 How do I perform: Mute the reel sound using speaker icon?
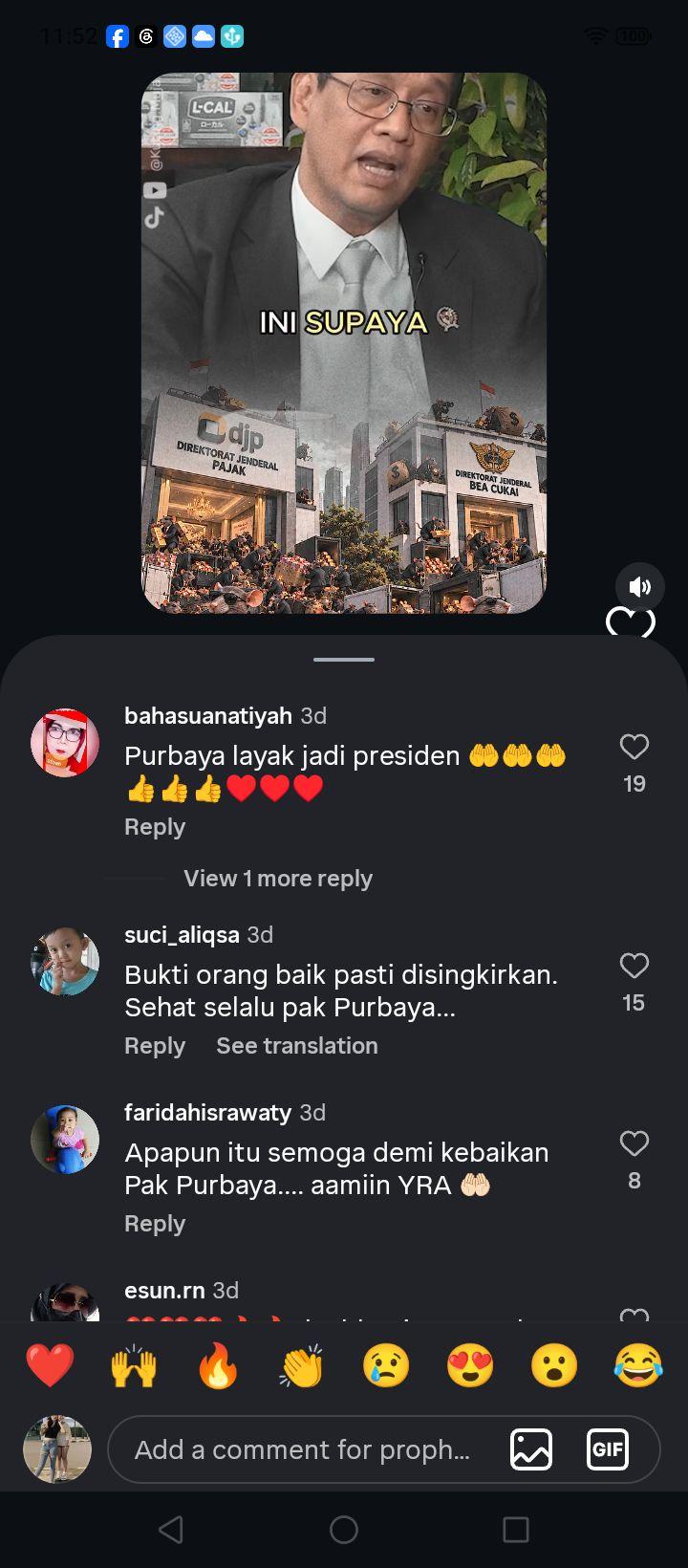click(640, 587)
